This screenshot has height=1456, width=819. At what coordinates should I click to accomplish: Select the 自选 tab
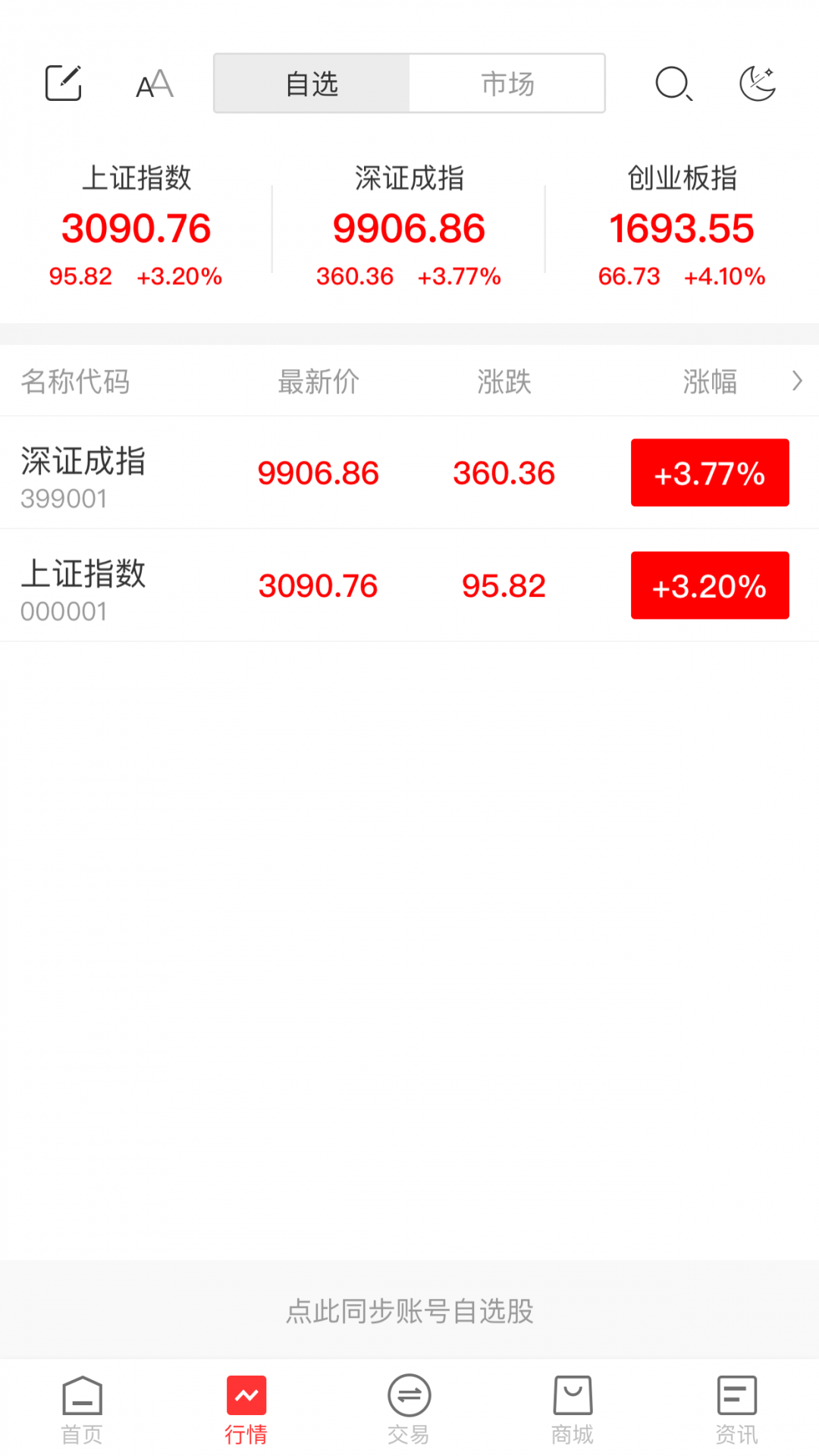pos(312,83)
